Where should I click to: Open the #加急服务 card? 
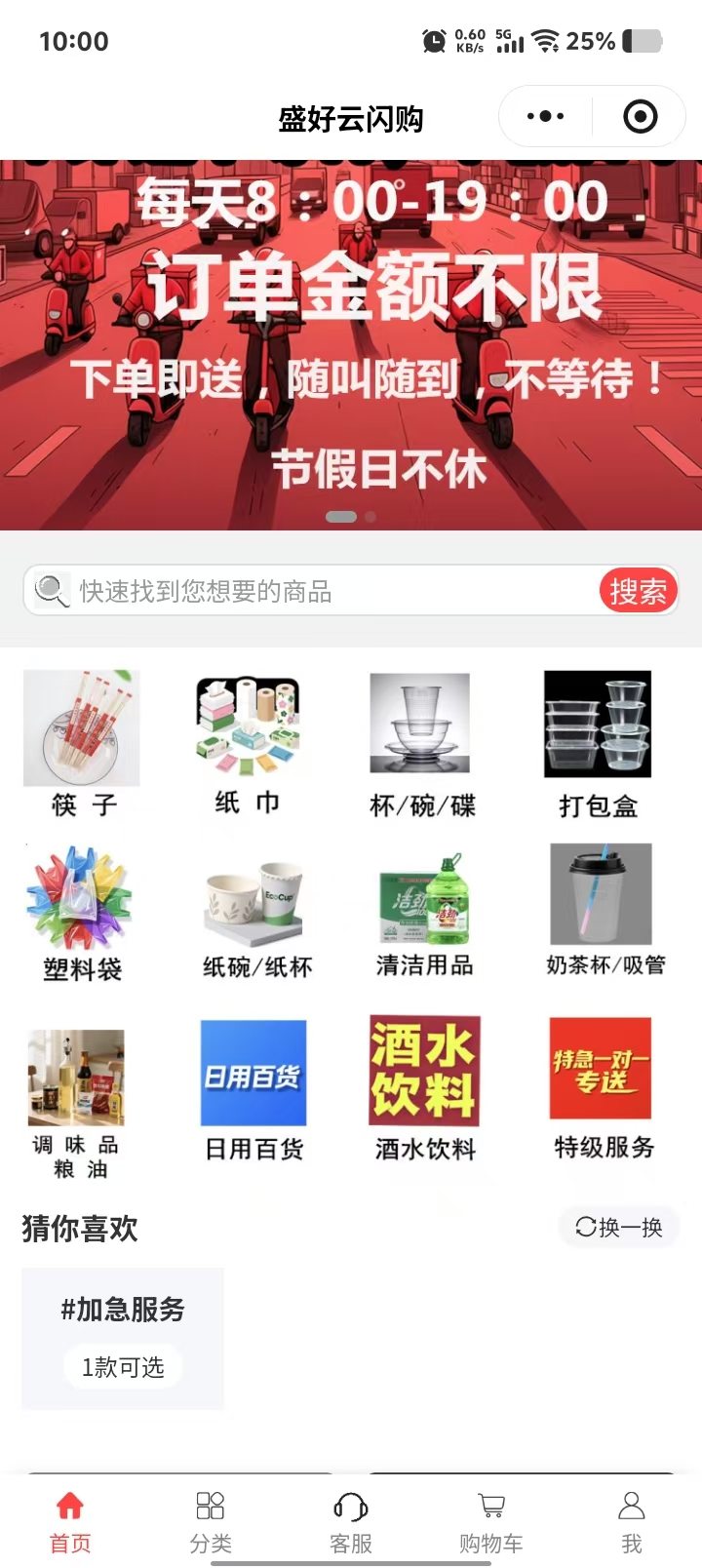point(123,1338)
